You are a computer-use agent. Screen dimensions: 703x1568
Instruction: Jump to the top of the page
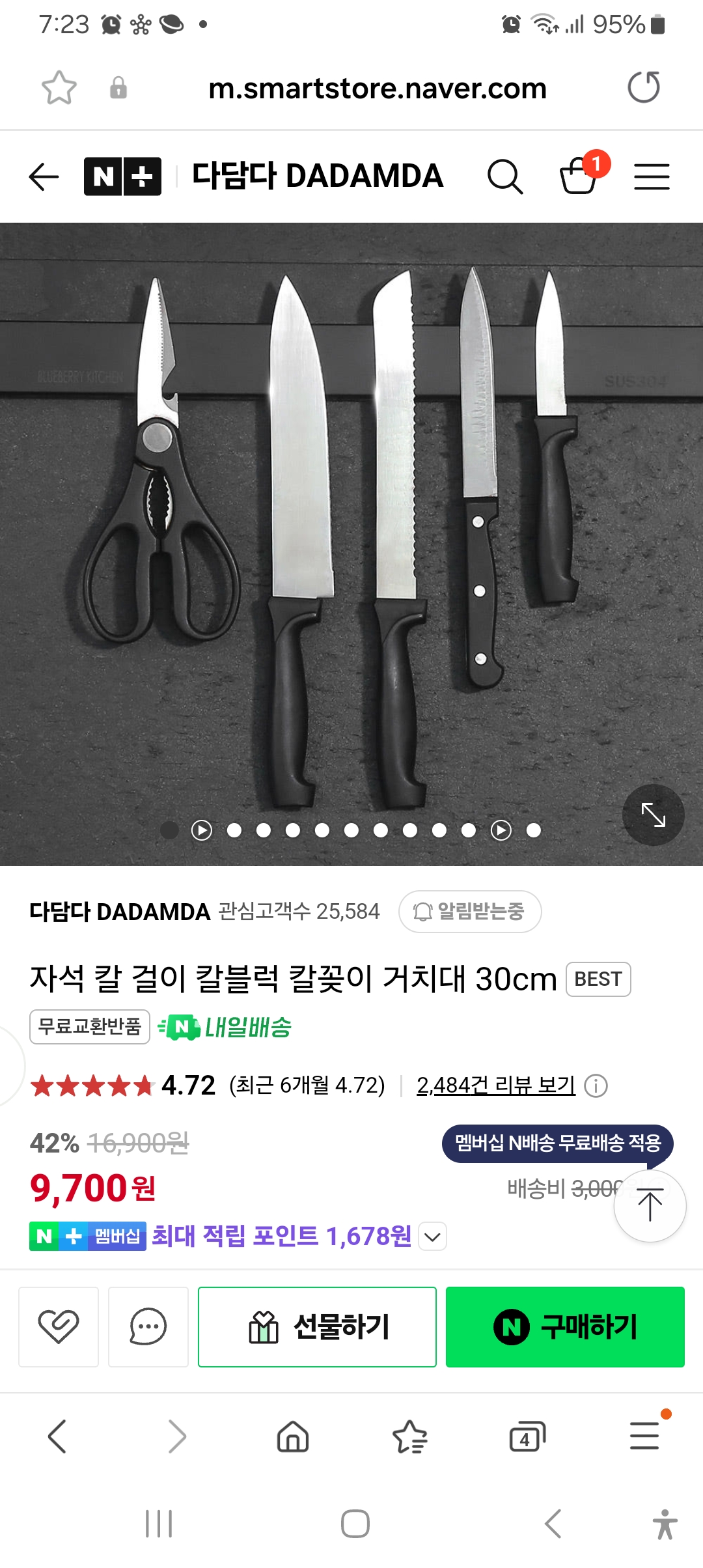tap(650, 1206)
